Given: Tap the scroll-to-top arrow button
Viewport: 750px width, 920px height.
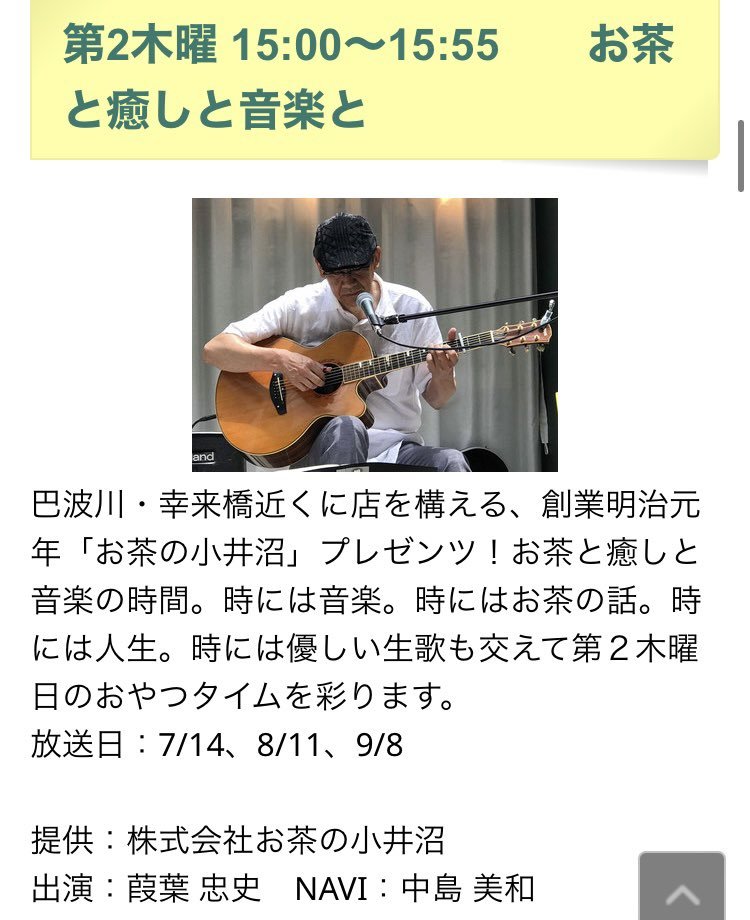Looking at the screenshot, I should 682,888.
